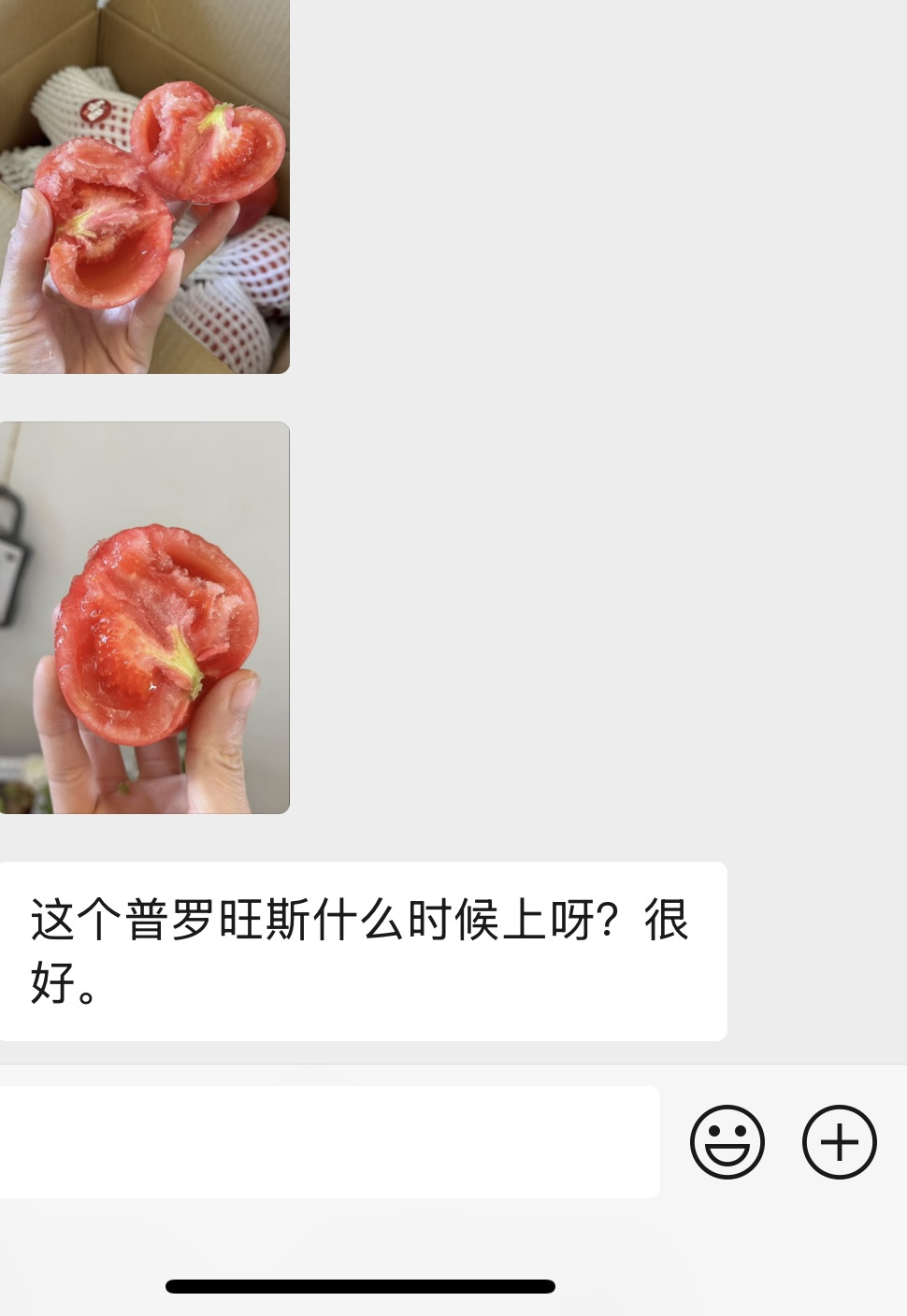View the single cut tomato photo
This screenshot has height=1316, width=907.
point(145,617)
